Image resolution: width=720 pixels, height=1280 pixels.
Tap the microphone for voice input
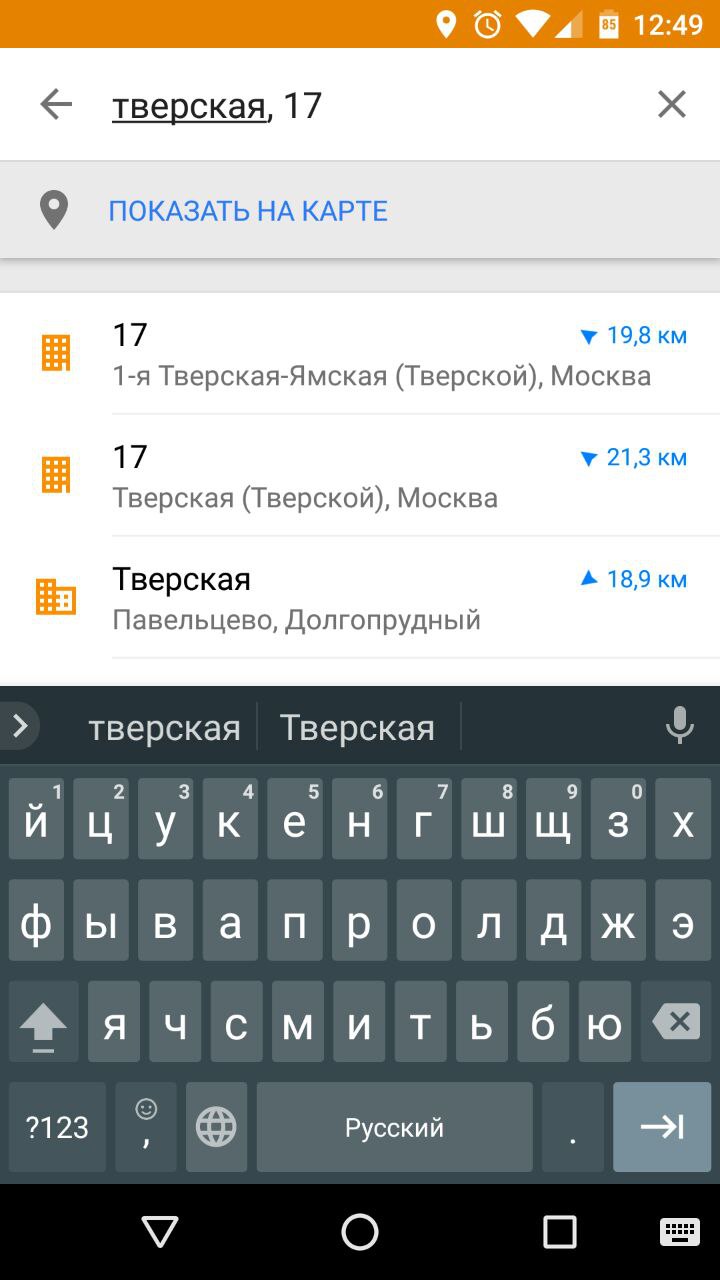coord(680,726)
